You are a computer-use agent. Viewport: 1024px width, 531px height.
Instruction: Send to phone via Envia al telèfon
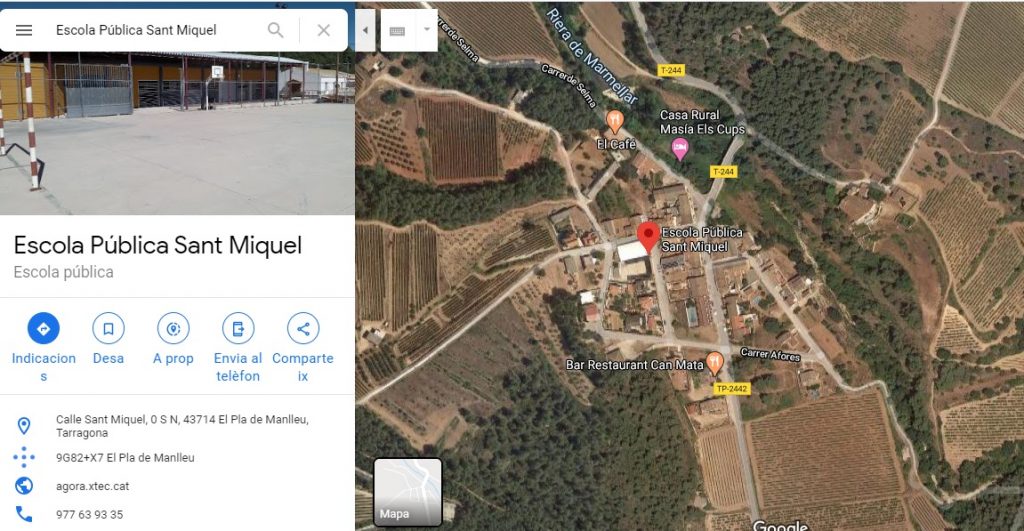pyautogui.click(x=238, y=328)
